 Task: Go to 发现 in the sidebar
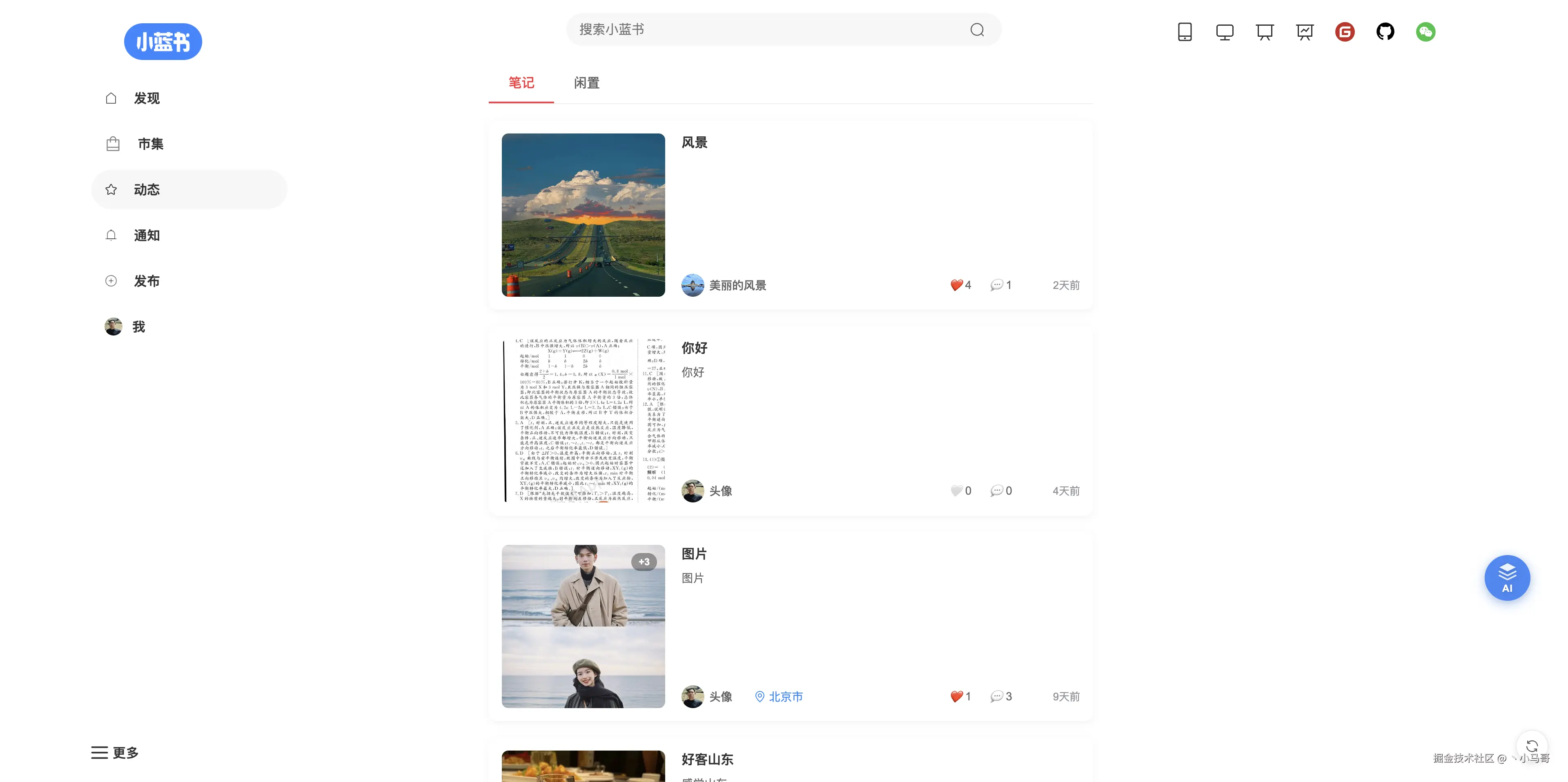(x=146, y=98)
